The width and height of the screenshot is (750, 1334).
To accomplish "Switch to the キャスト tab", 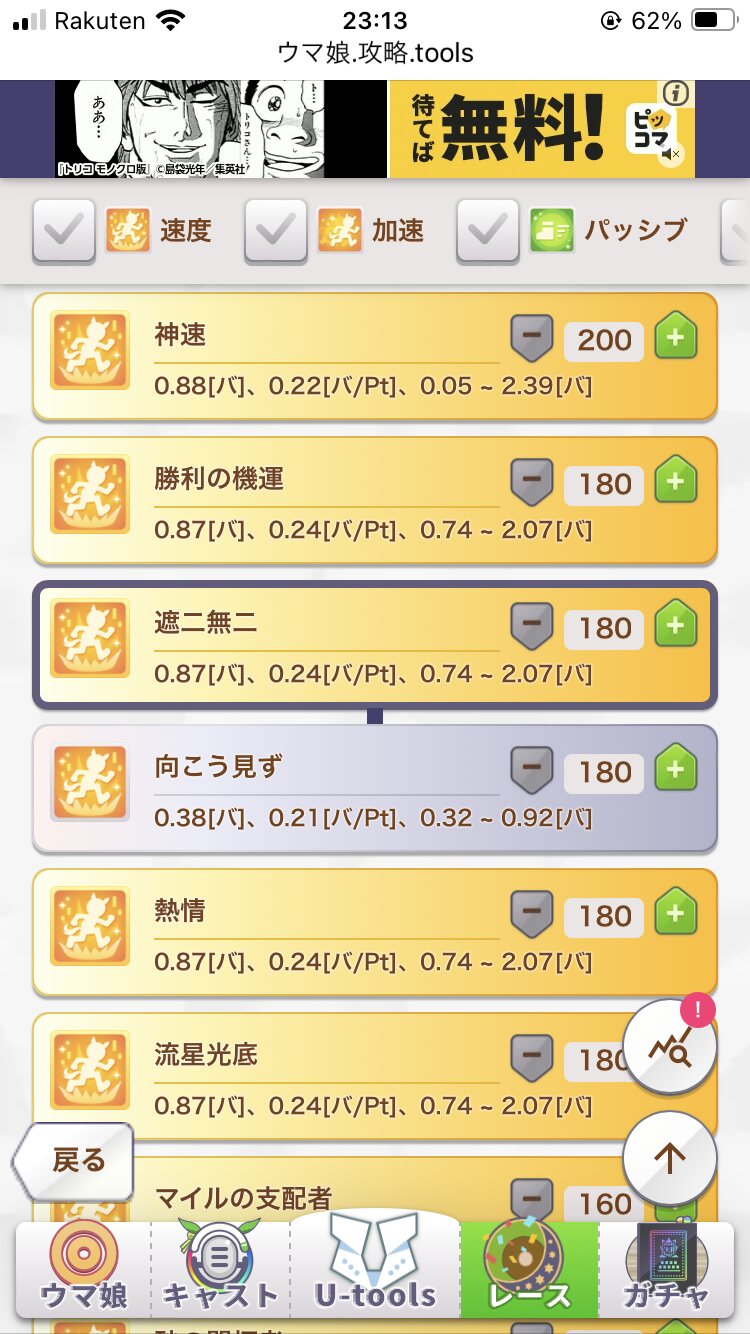I will pyautogui.click(x=220, y=1266).
